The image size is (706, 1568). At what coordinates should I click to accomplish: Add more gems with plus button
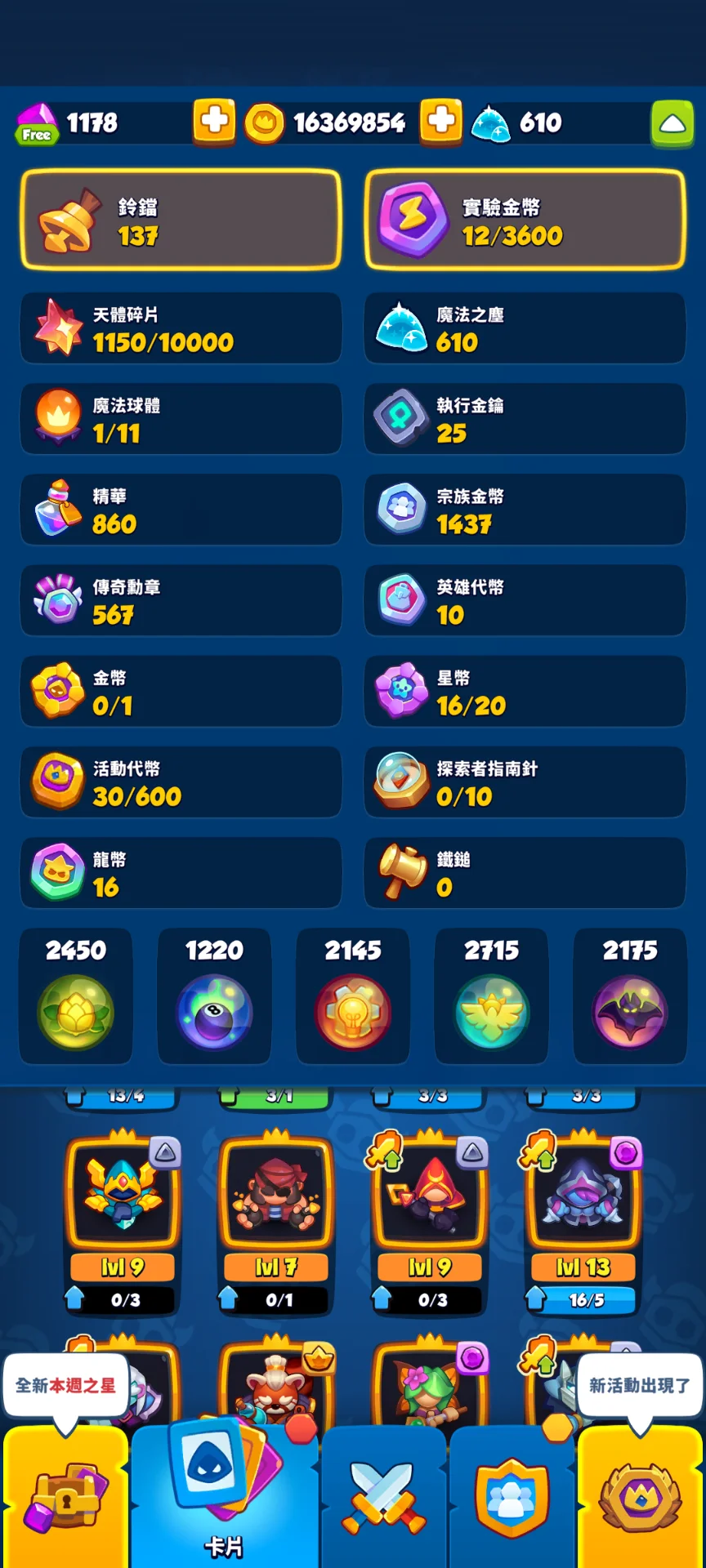coord(214,122)
